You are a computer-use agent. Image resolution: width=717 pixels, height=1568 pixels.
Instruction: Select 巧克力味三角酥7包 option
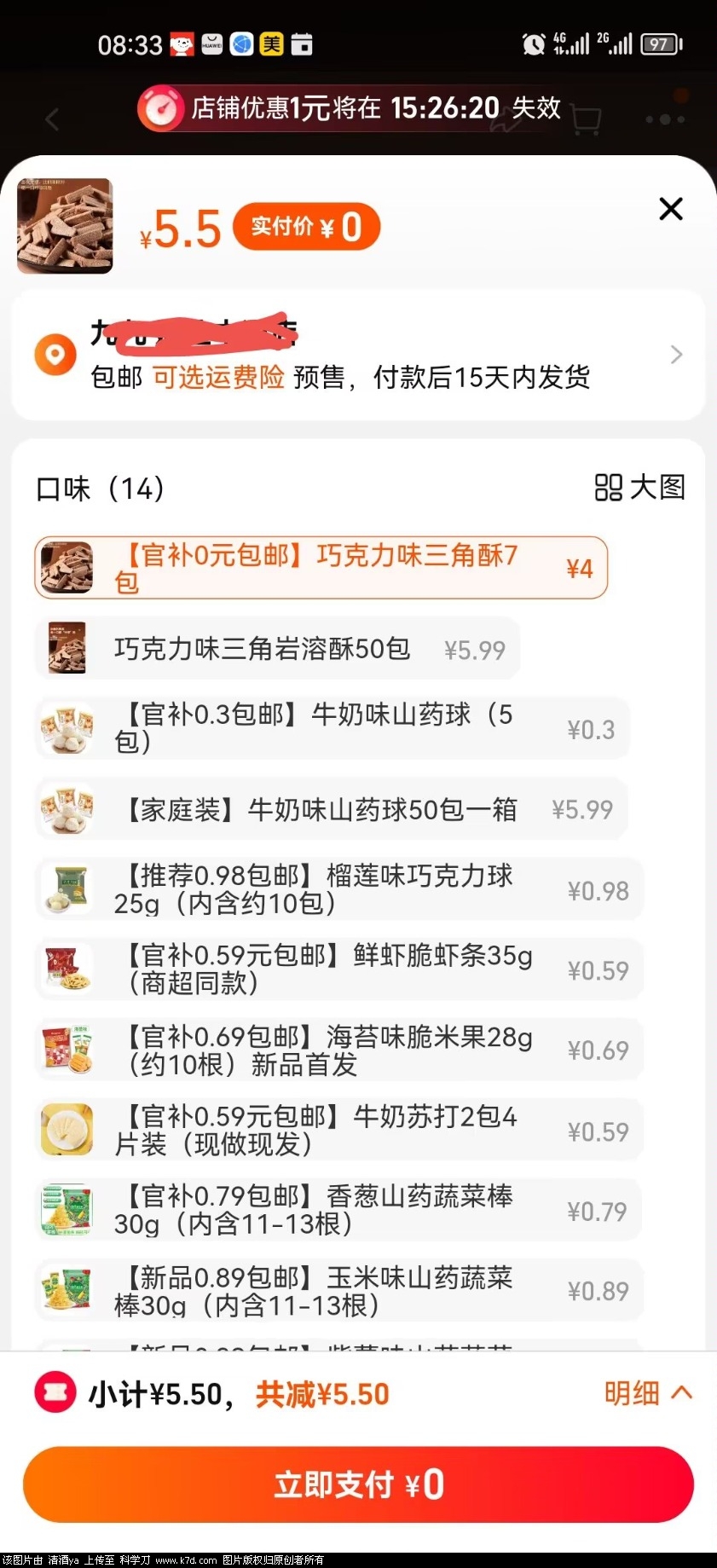[321, 568]
